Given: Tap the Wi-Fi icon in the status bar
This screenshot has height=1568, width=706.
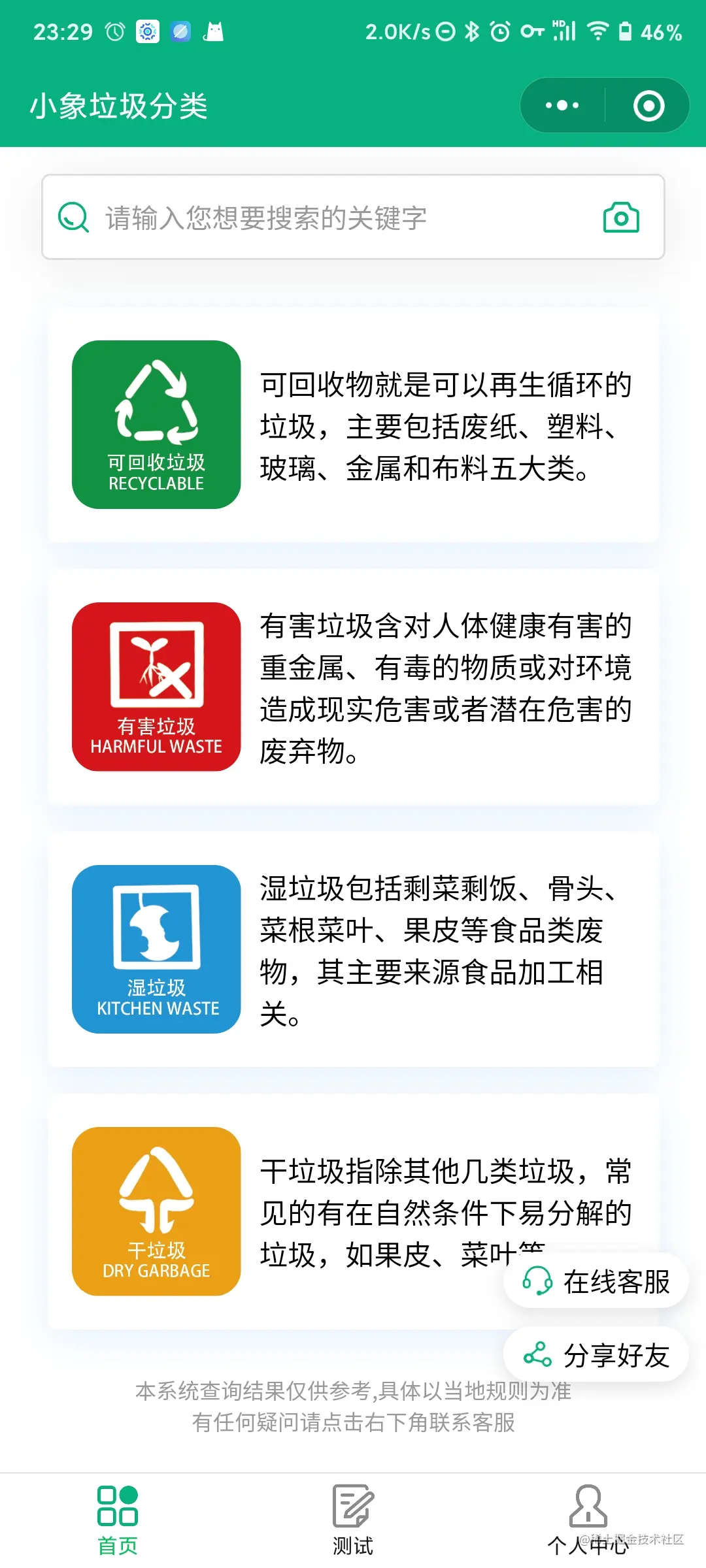Looking at the screenshot, I should click(x=597, y=31).
